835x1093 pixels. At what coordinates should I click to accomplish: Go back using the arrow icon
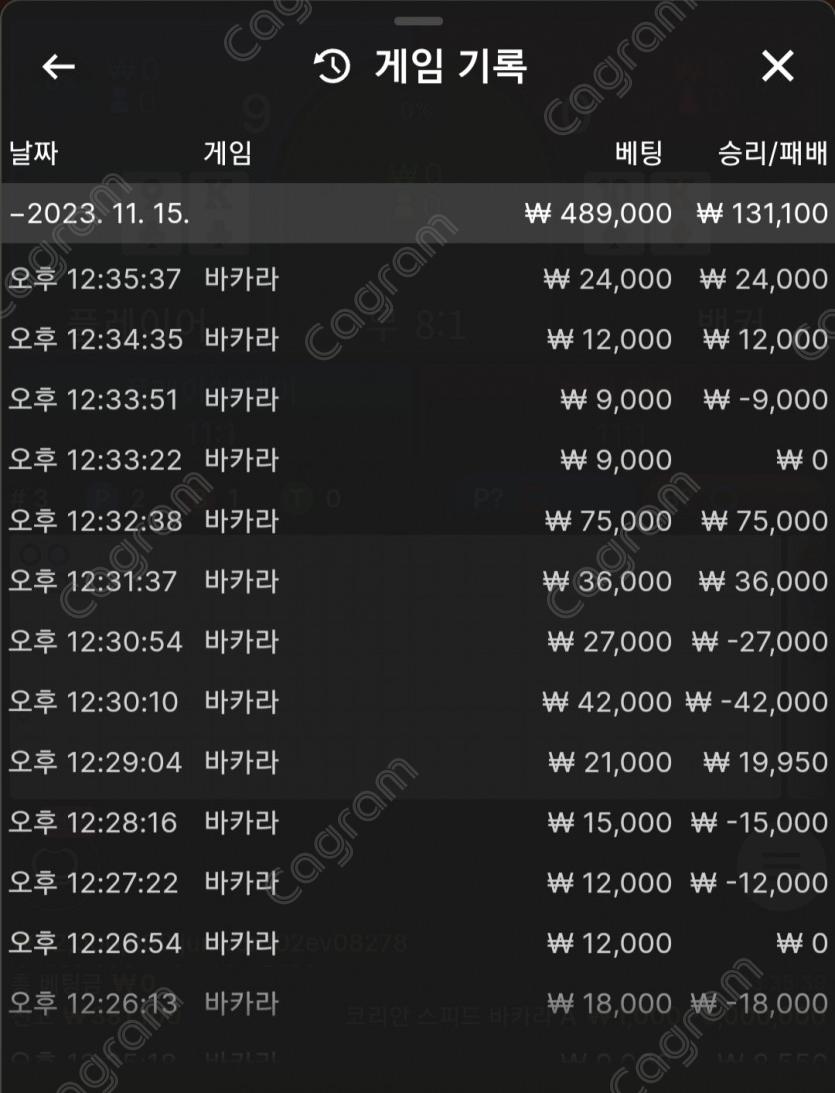[x=58, y=67]
